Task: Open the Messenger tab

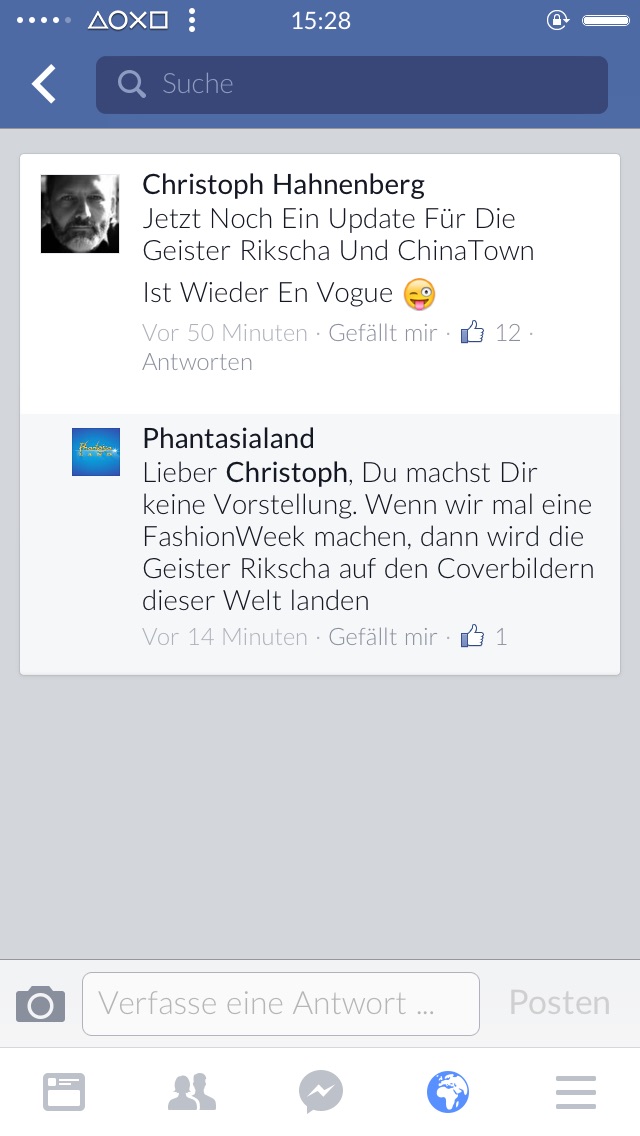Action: tap(320, 1092)
